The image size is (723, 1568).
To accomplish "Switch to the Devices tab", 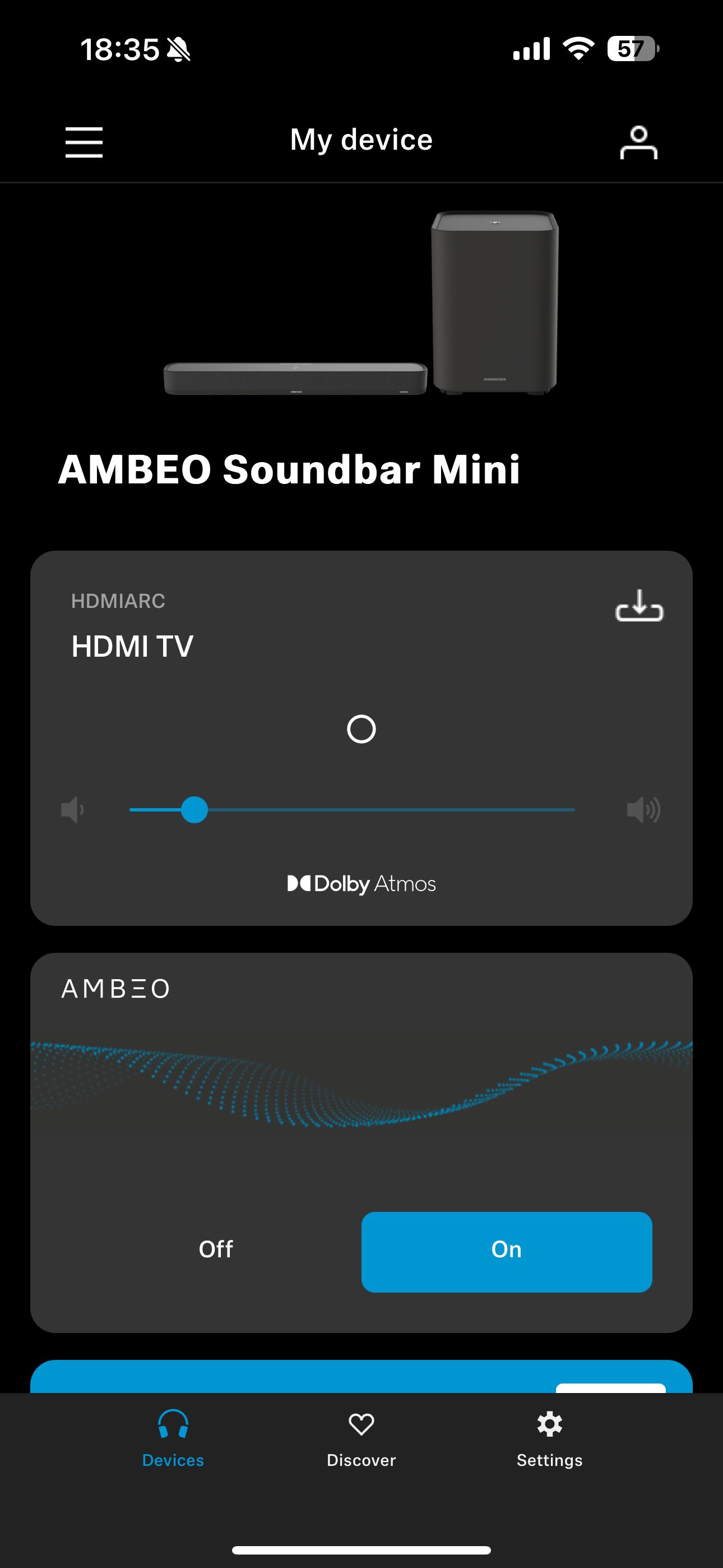I will 173,1438.
